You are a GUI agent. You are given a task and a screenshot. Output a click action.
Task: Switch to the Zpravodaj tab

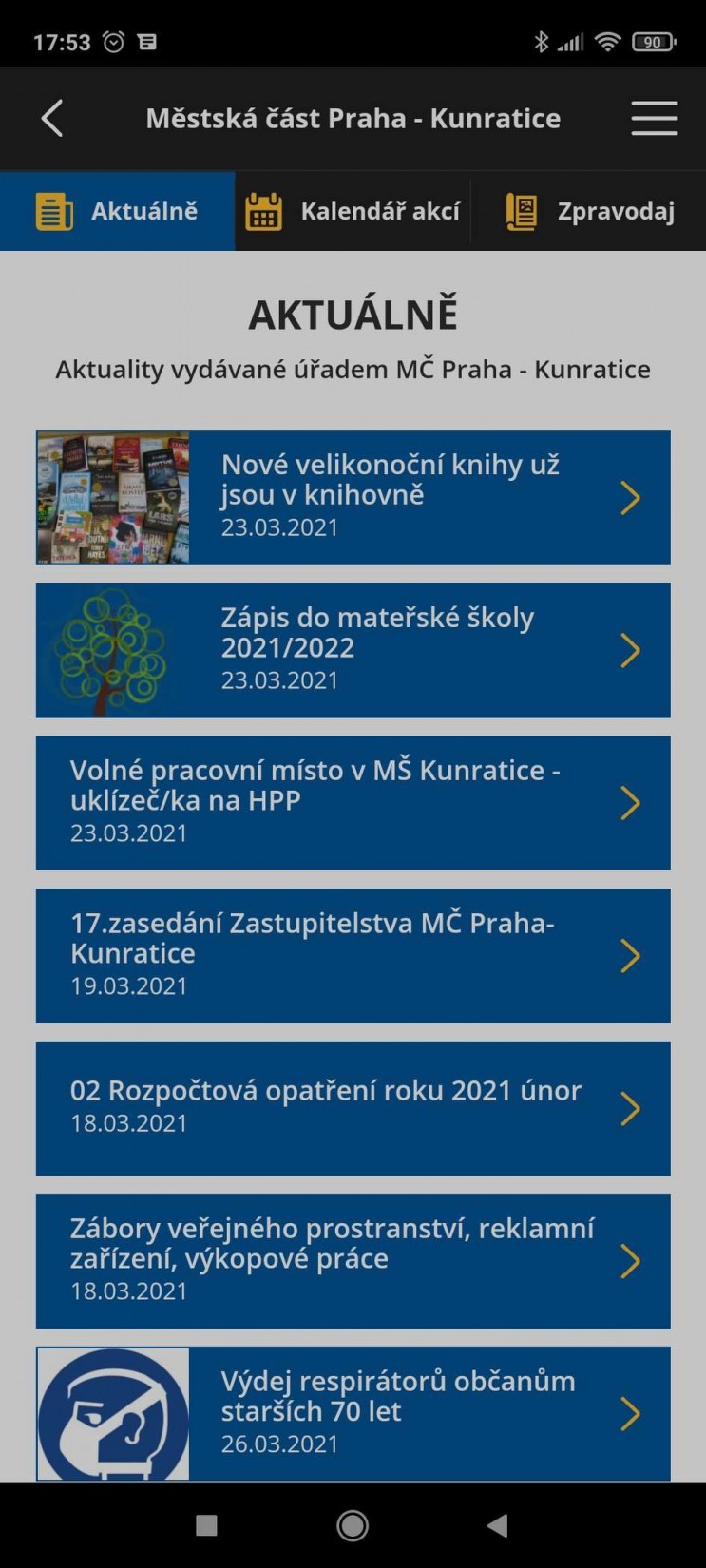click(588, 211)
